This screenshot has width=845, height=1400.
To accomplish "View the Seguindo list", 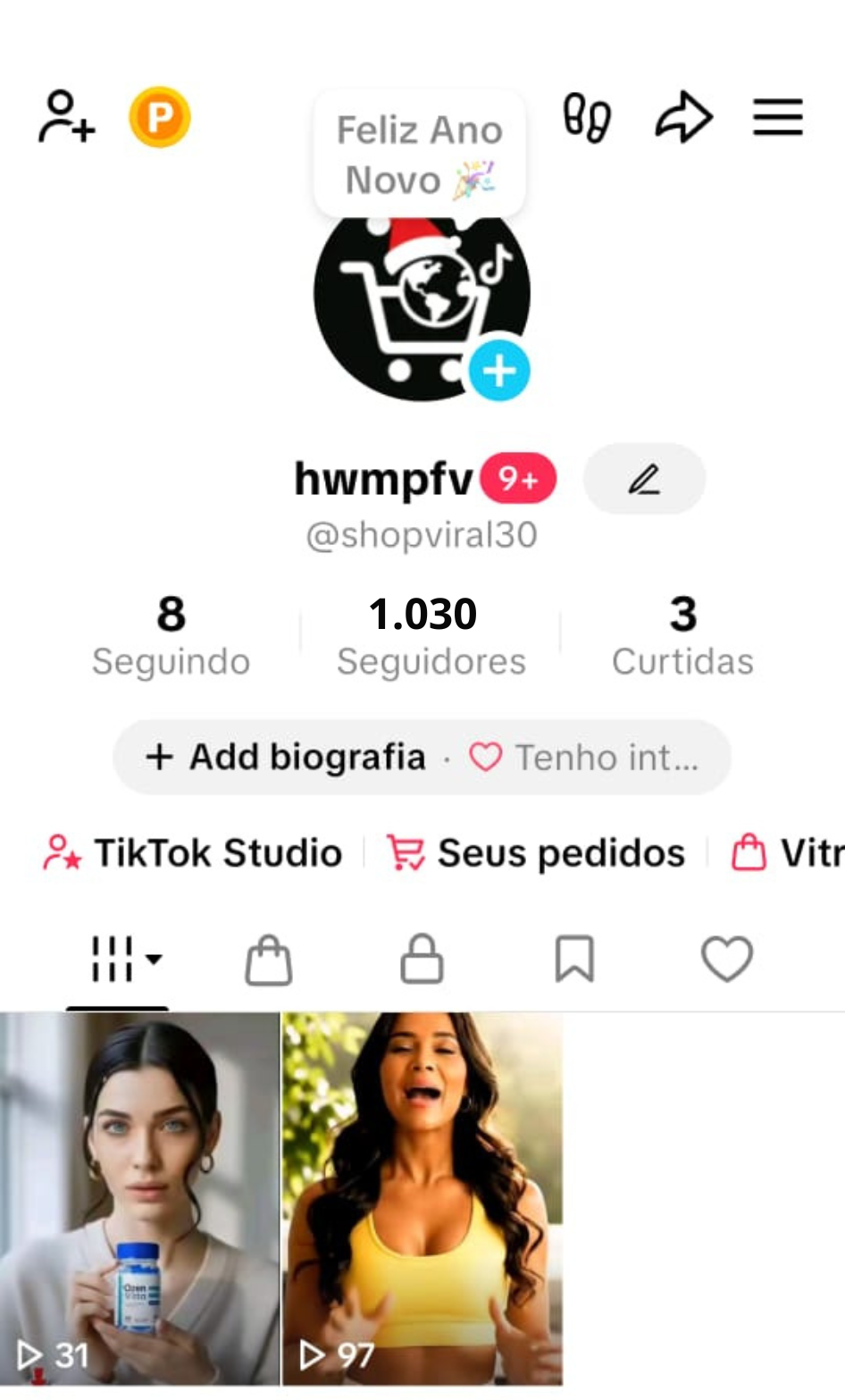I will pyautogui.click(x=171, y=636).
